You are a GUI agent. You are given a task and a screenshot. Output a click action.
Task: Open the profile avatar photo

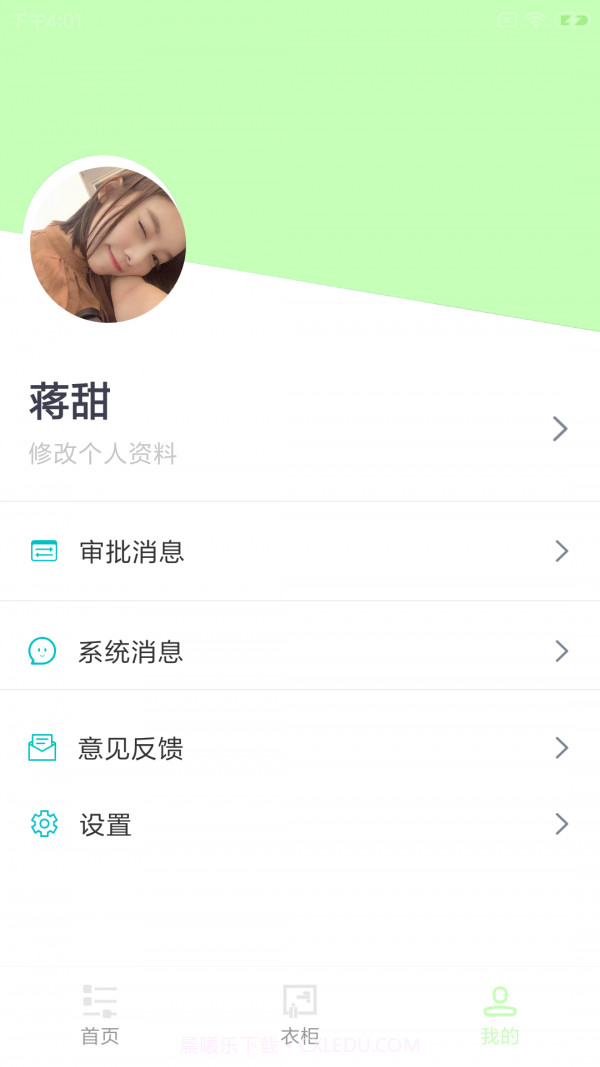pyautogui.click(x=106, y=243)
